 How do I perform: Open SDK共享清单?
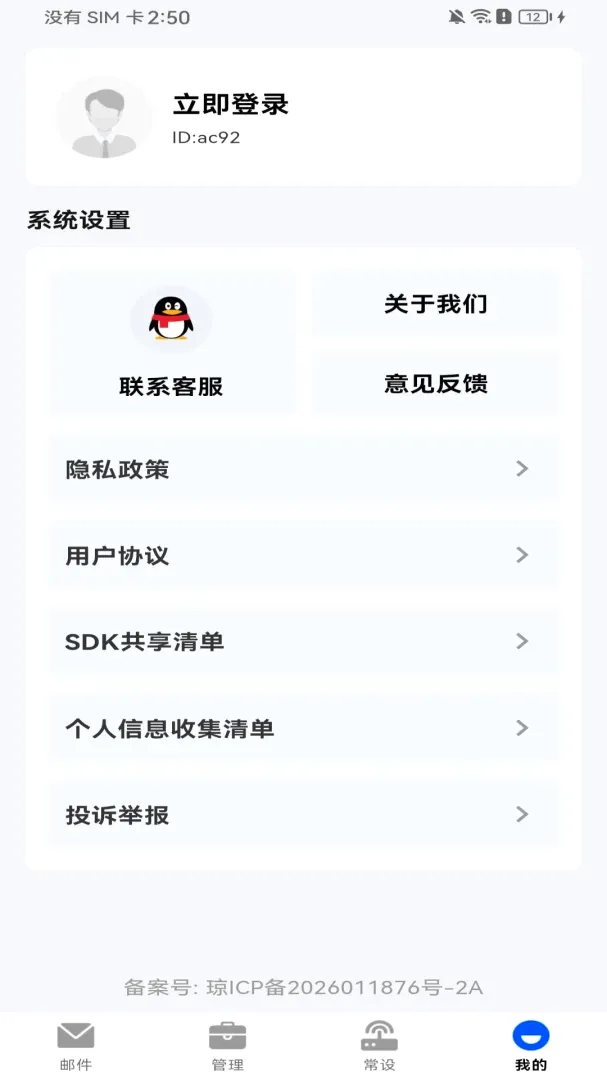[304, 642]
